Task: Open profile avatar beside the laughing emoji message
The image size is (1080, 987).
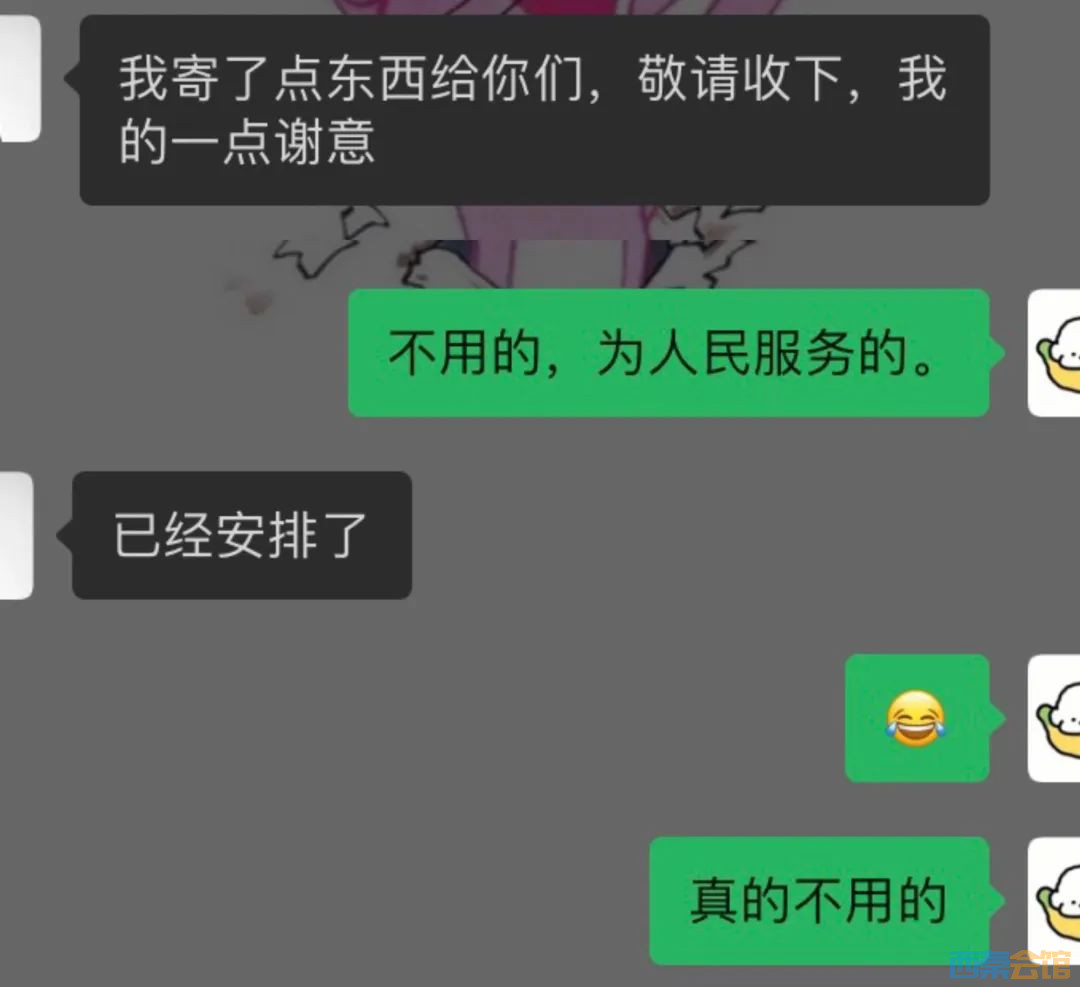Action: coord(1055,718)
